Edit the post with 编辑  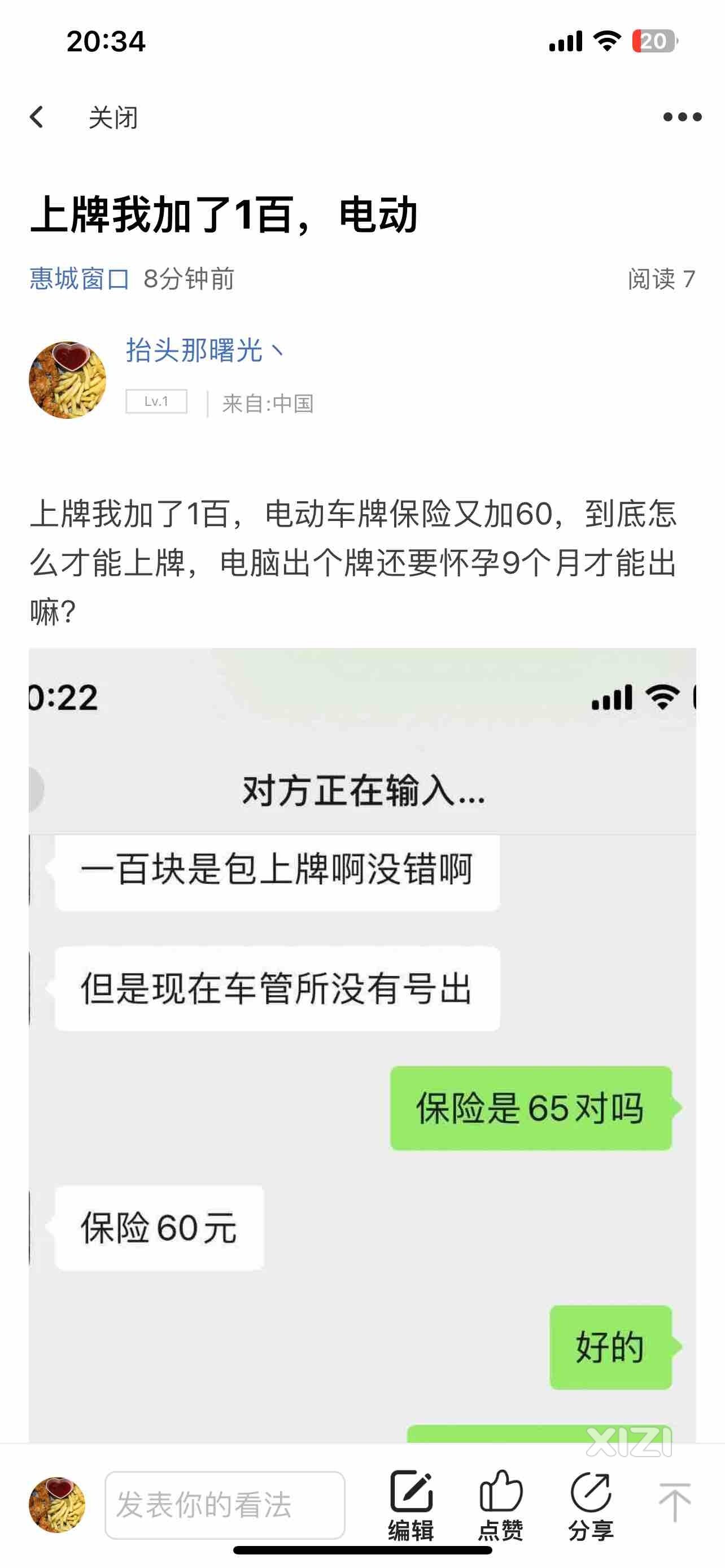[x=411, y=1505]
